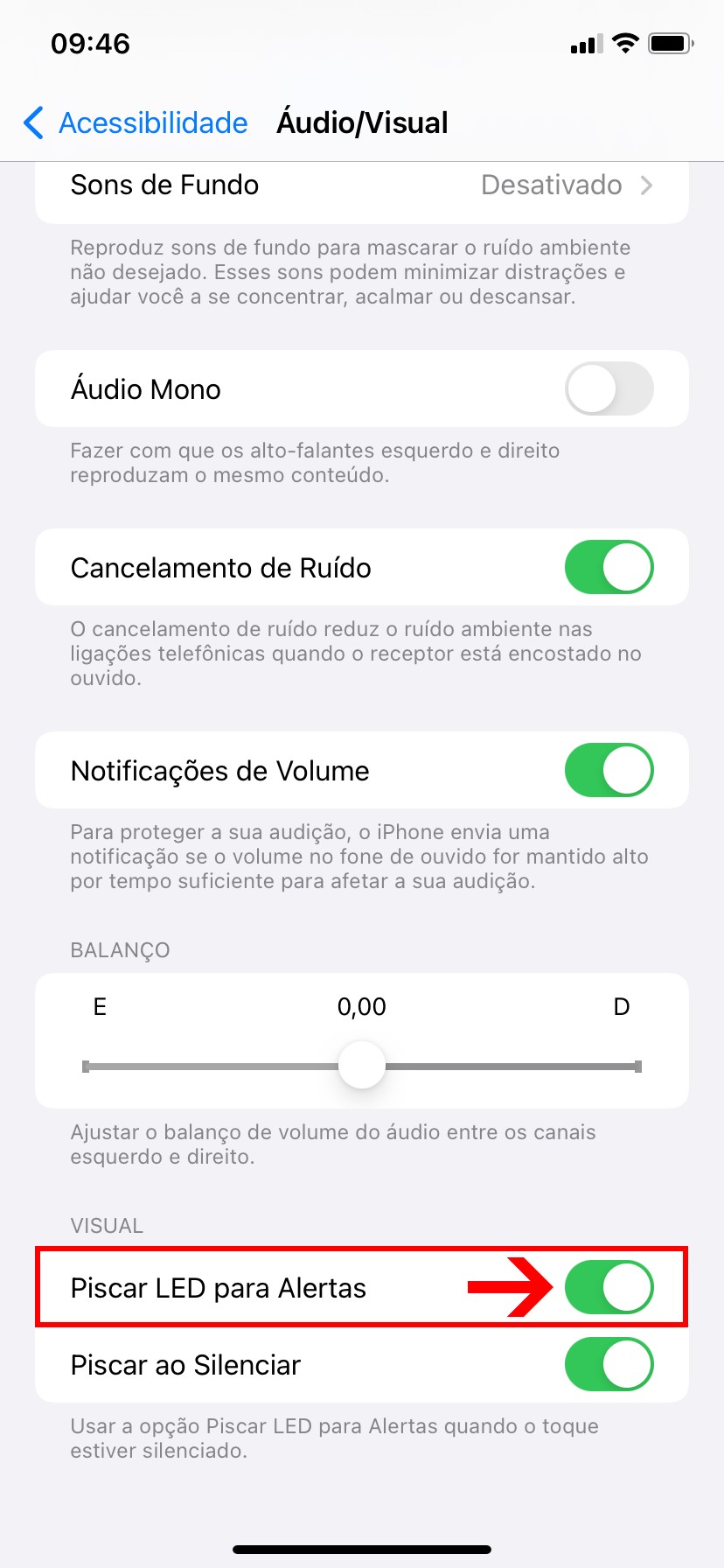Disable the Piscar ao Silenciar switch
This screenshot has height=1568, width=724.
tap(609, 1365)
